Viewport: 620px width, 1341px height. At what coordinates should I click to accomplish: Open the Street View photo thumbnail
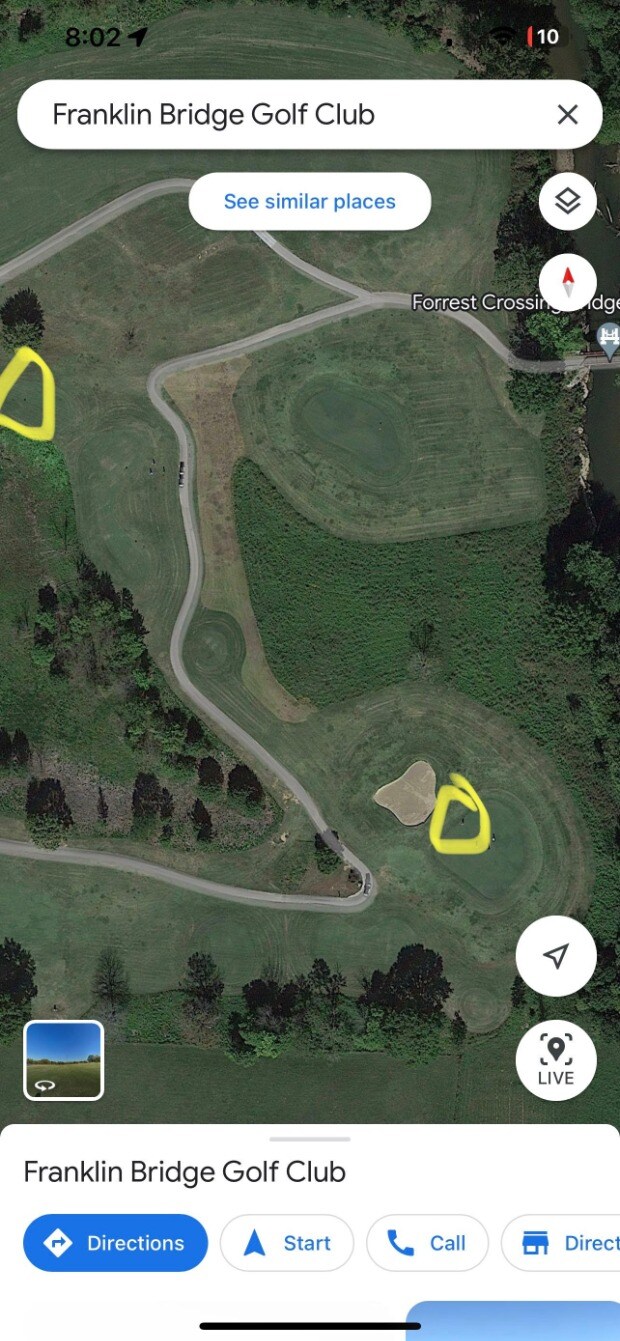64,1060
